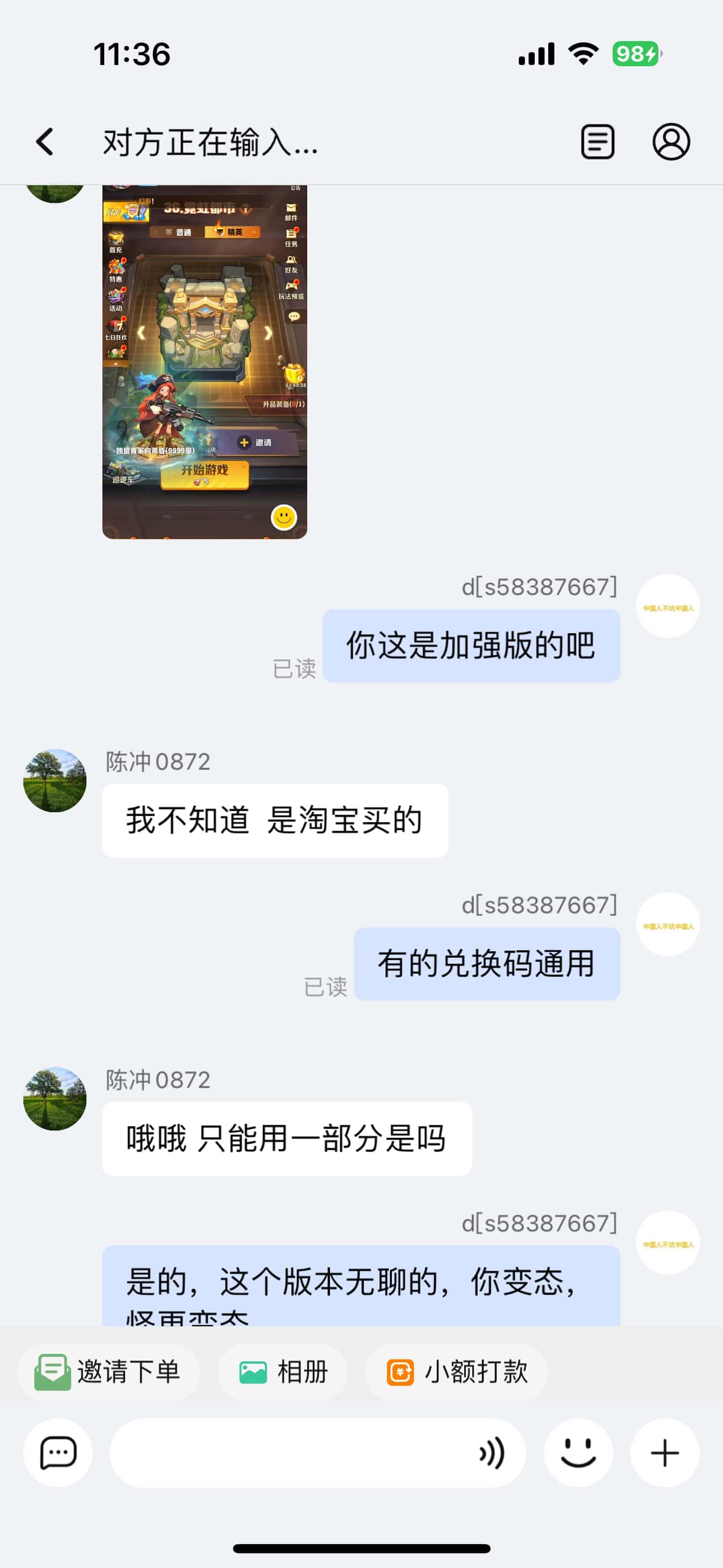Go back from the chat
This screenshot has height=1568, width=723.
45,142
